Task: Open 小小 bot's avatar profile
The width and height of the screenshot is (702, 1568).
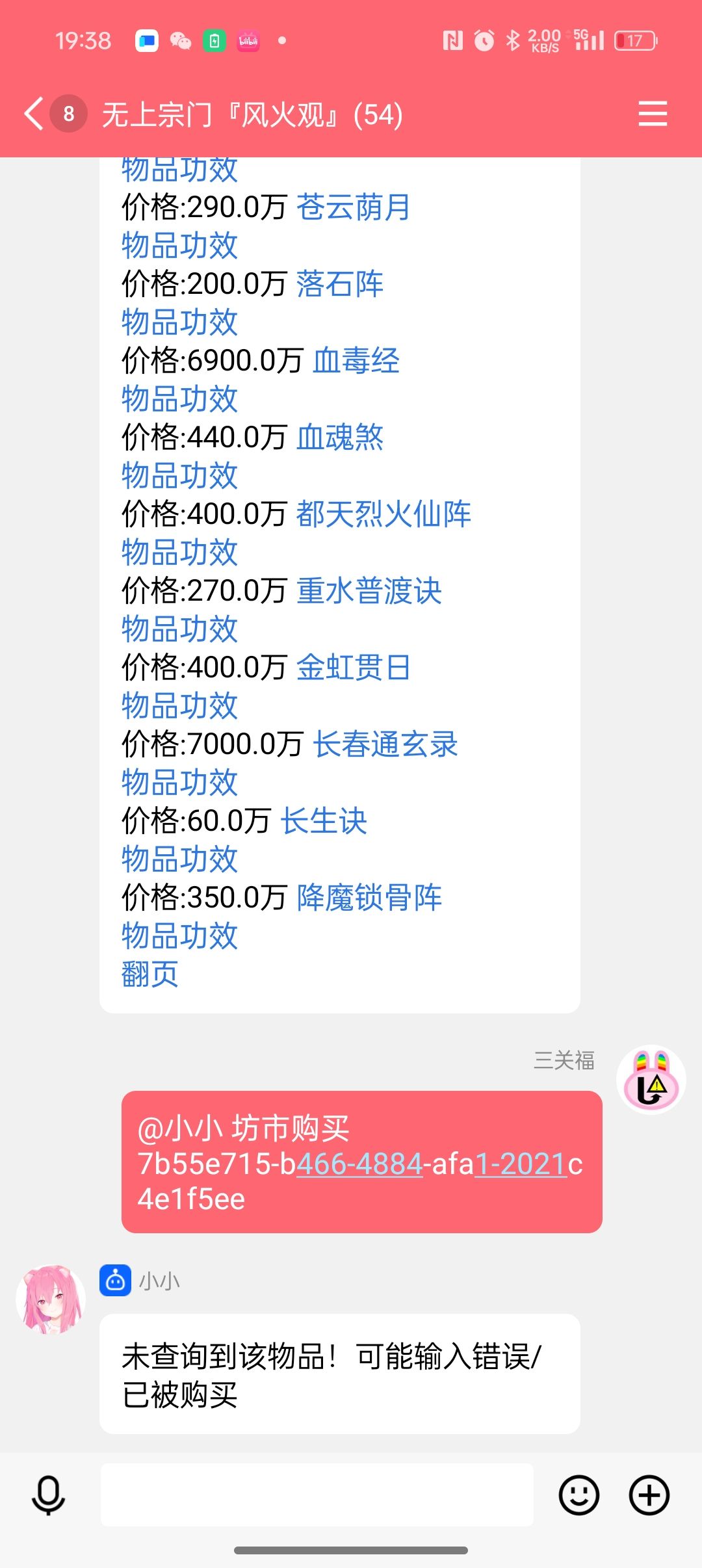Action: point(51,1300)
